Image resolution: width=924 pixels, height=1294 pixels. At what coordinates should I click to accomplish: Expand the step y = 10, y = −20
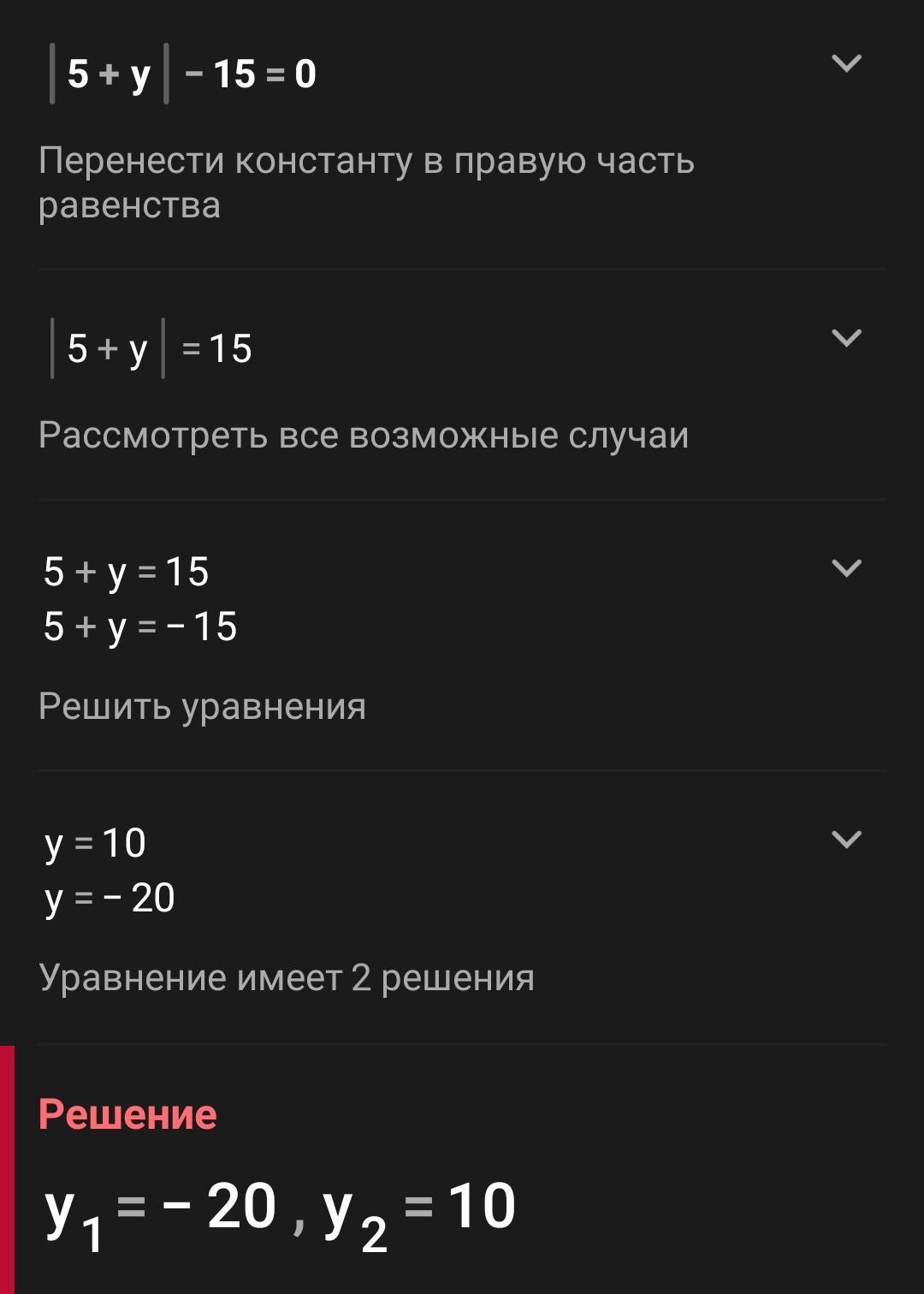pos(846,840)
